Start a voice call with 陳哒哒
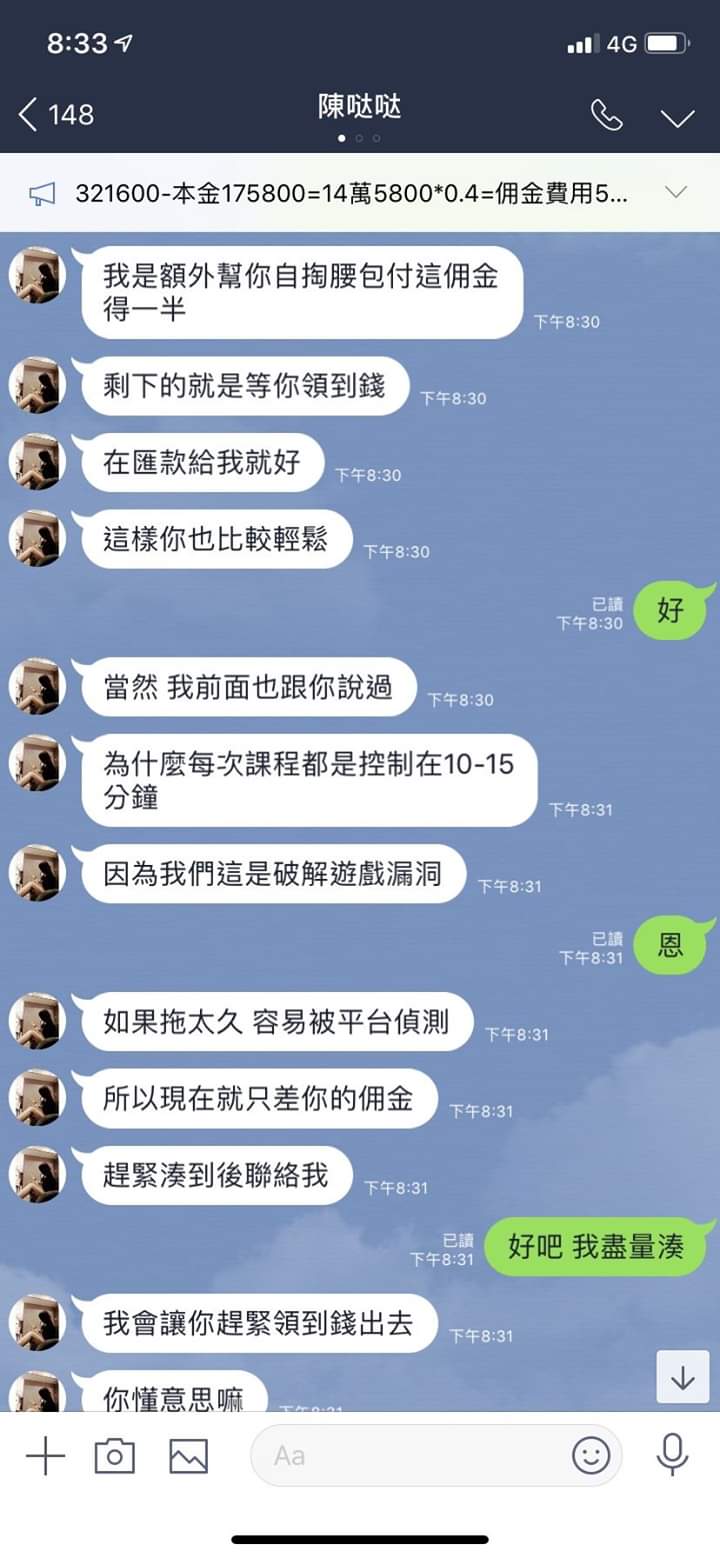 pyautogui.click(x=606, y=116)
